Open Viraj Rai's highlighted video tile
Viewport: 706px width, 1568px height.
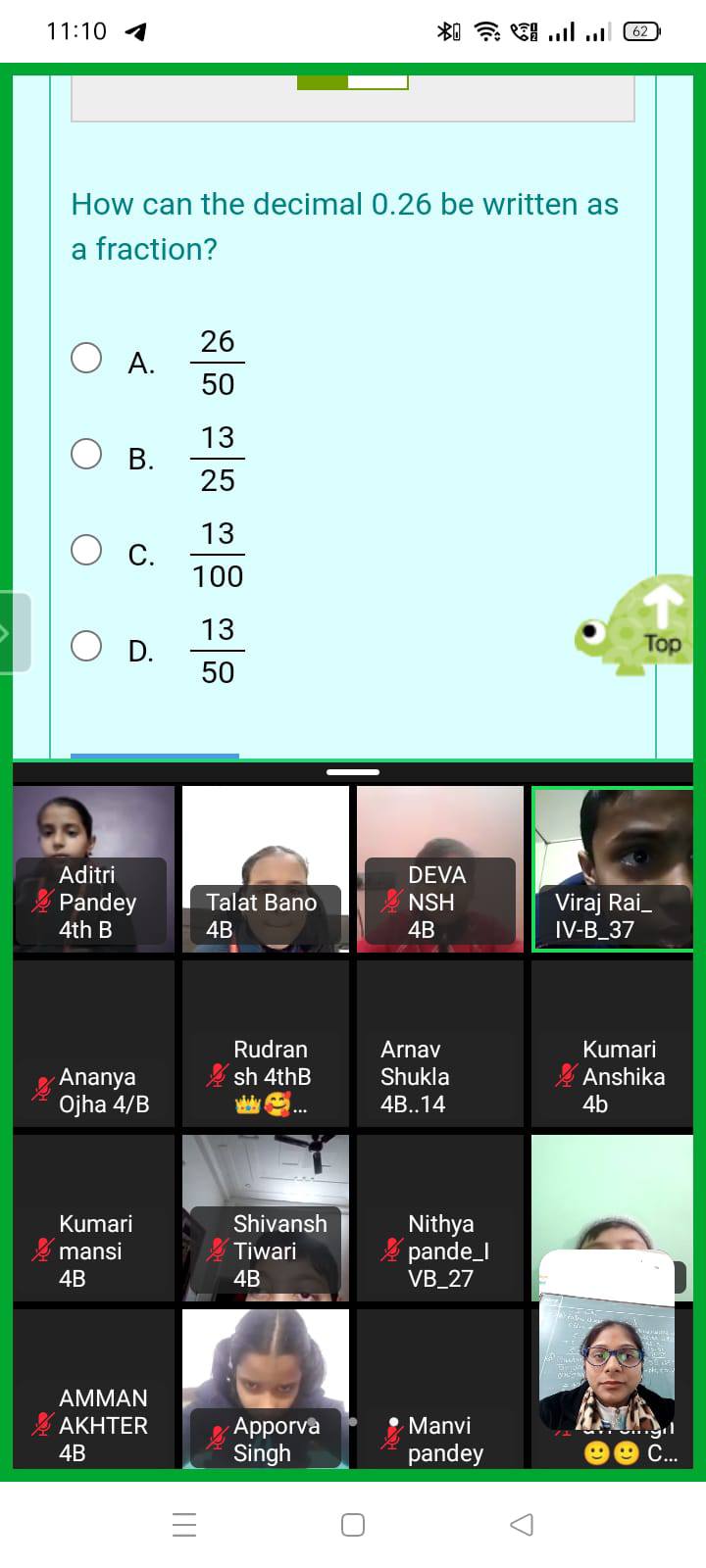coord(613,868)
